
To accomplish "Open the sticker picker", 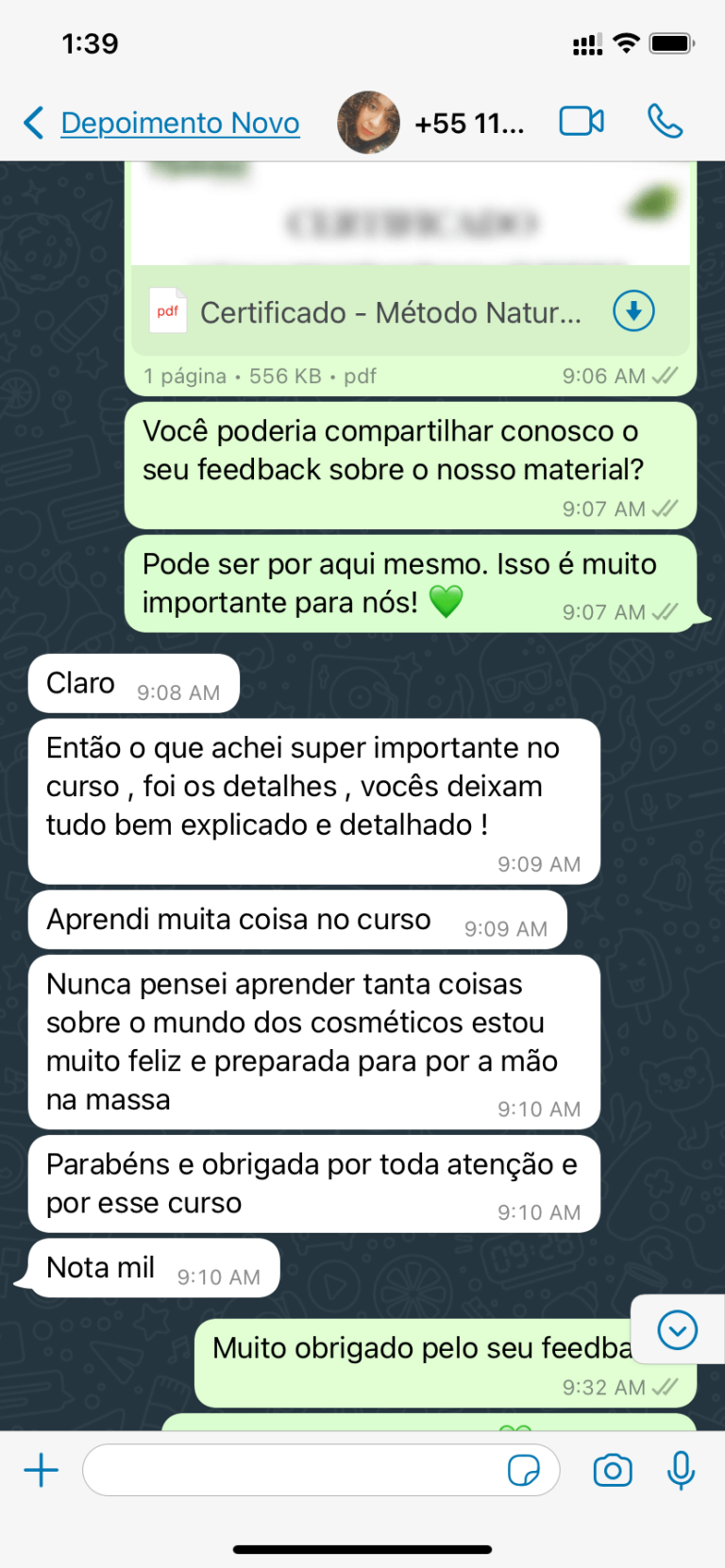I will [523, 1470].
